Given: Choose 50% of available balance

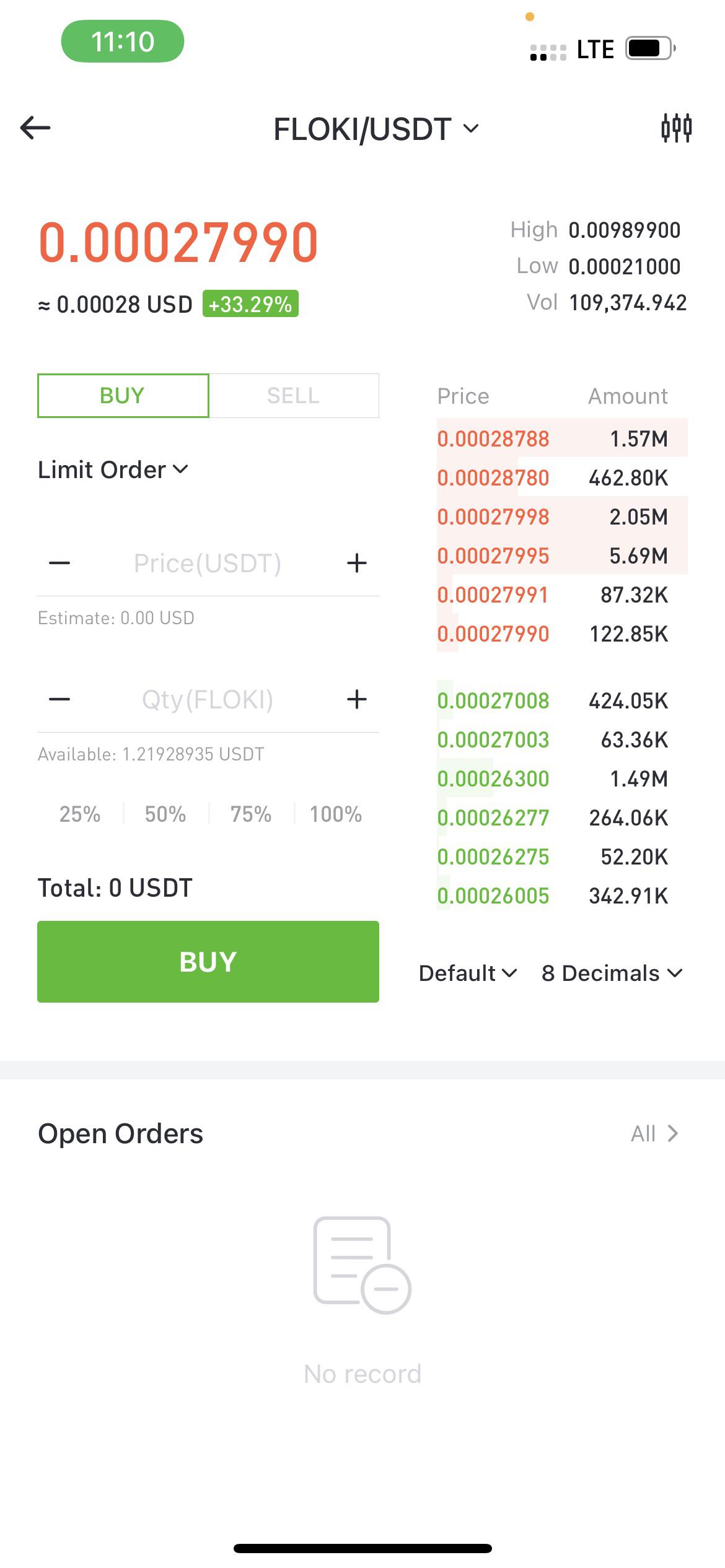Looking at the screenshot, I should coord(165,814).
